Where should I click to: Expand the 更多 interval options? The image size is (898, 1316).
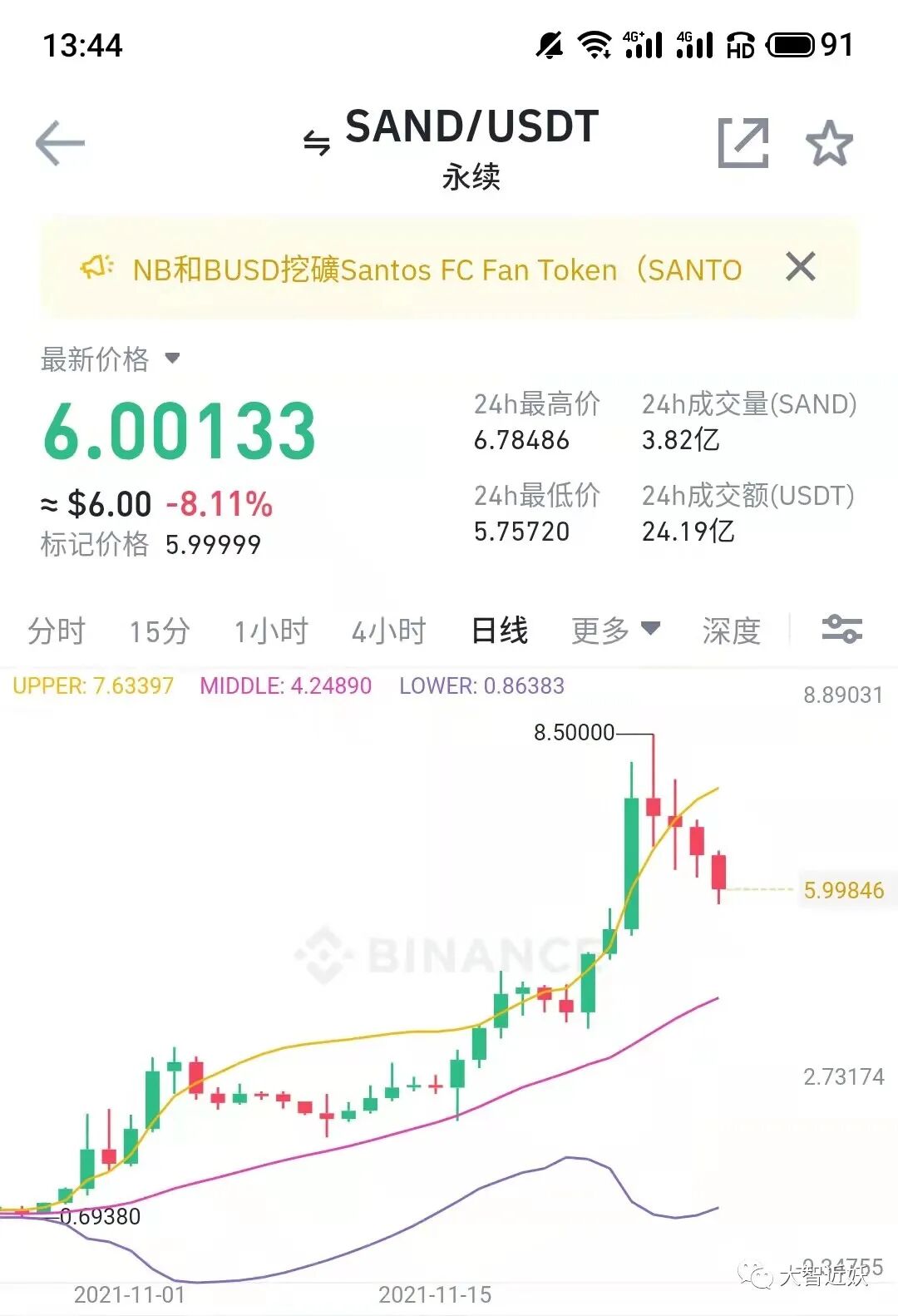[615, 631]
